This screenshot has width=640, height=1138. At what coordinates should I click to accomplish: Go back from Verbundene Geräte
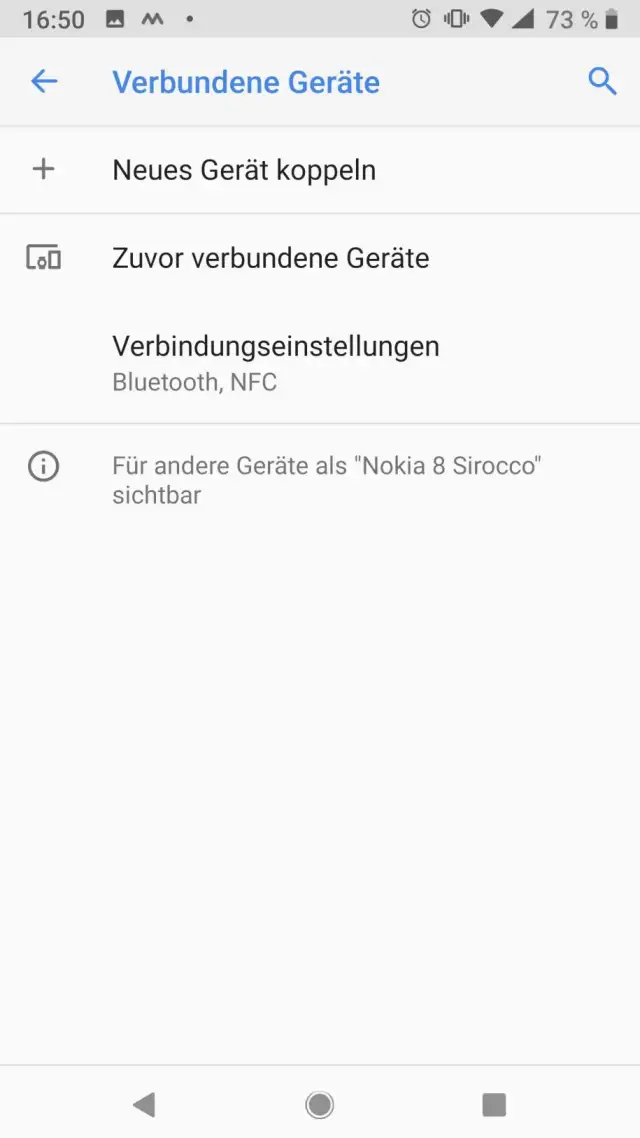(44, 82)
